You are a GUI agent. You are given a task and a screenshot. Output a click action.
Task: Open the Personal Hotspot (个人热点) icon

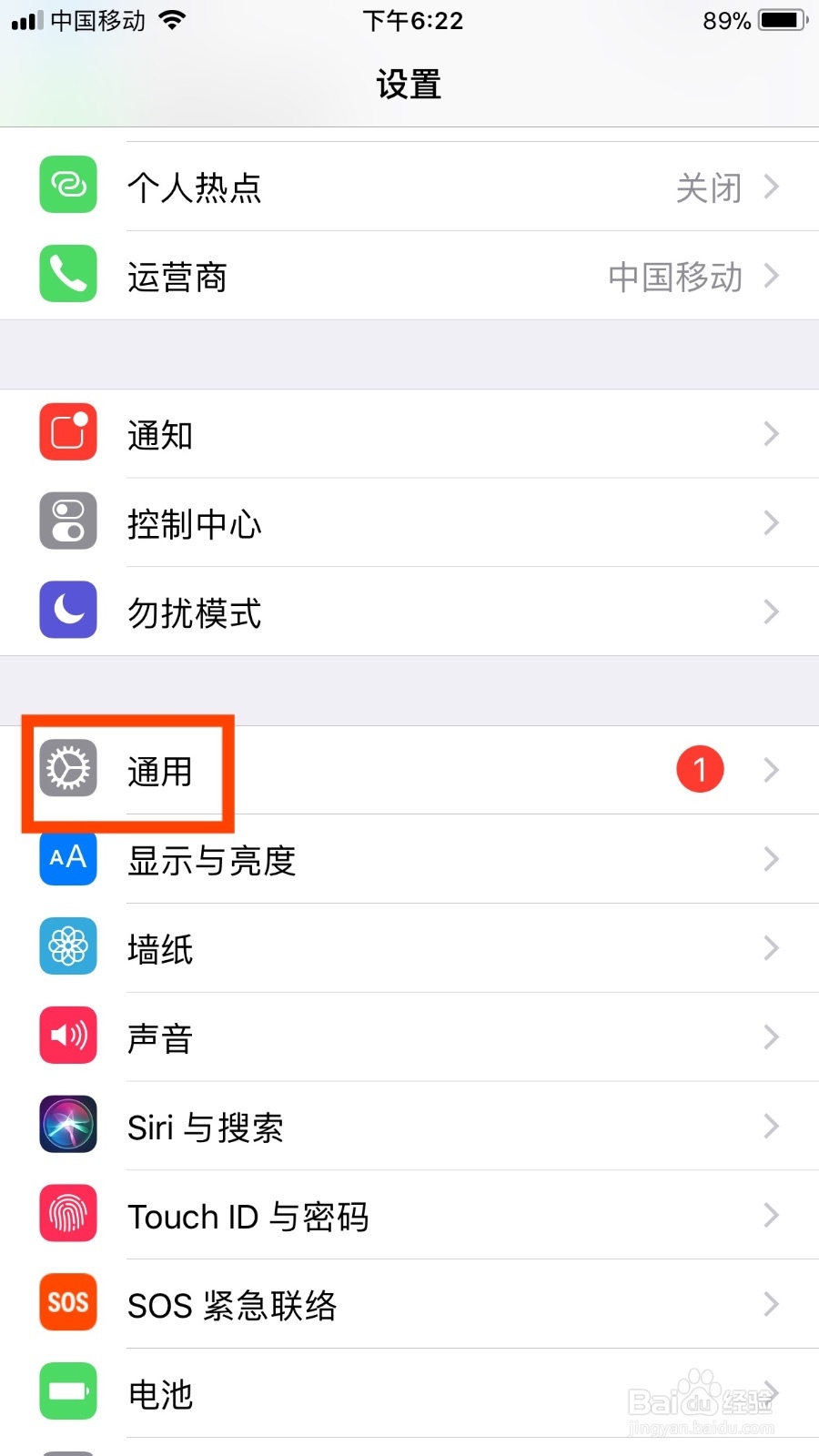tap(66, 185)
